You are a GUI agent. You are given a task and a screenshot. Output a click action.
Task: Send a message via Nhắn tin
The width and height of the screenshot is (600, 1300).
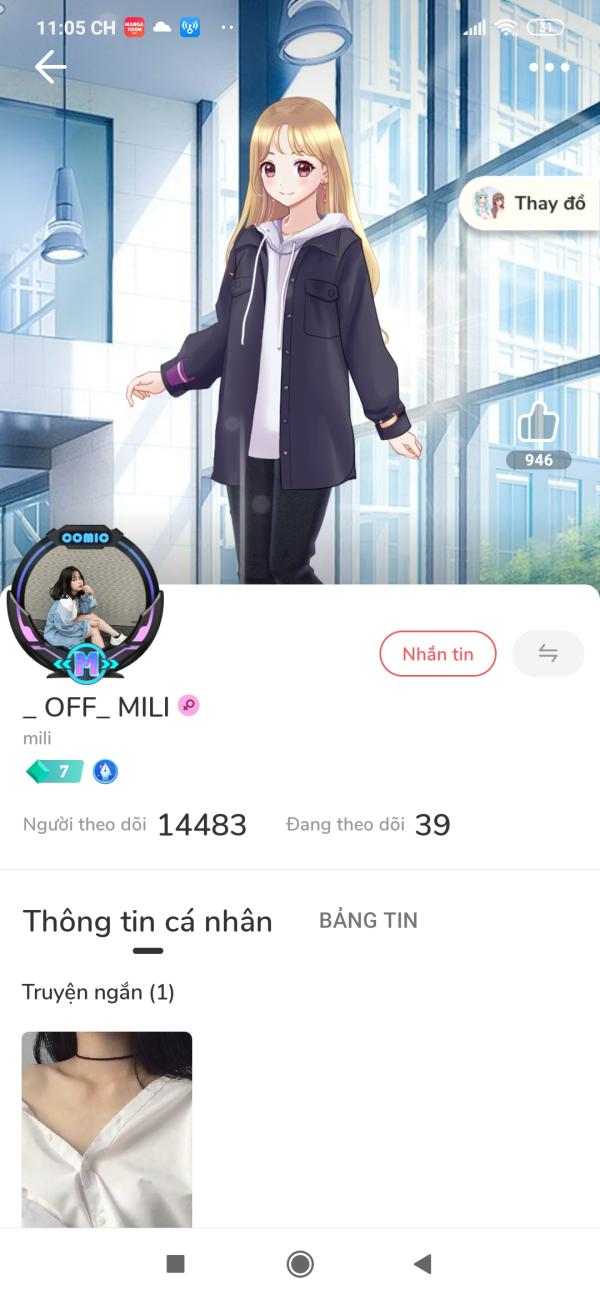click(x=438, y=654)
